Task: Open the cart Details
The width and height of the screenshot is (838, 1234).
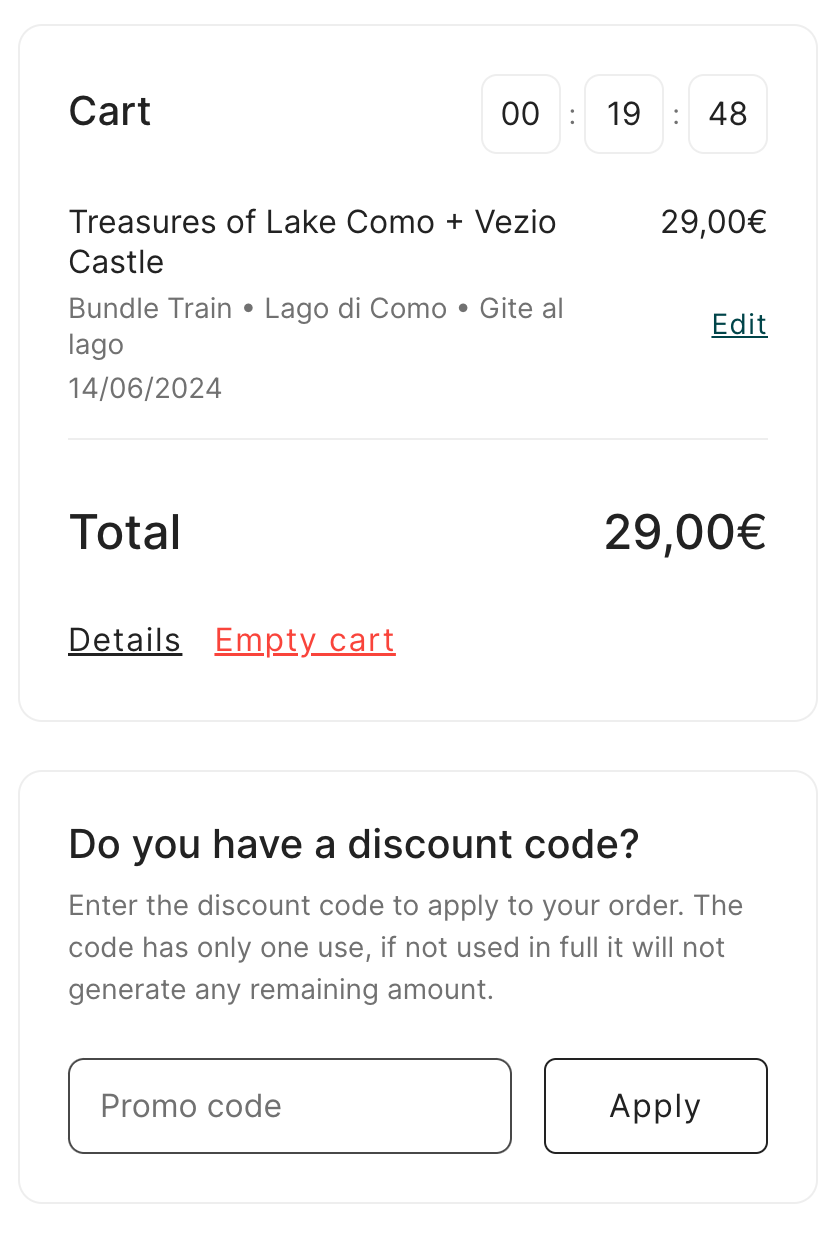Action: coord(124,640)
